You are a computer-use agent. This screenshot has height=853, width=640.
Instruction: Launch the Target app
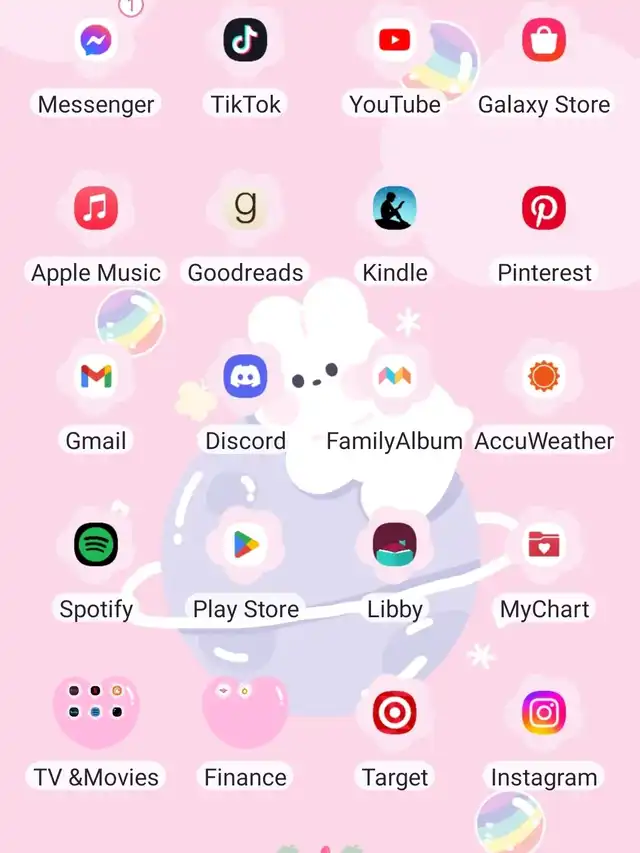tap(395, 713)
